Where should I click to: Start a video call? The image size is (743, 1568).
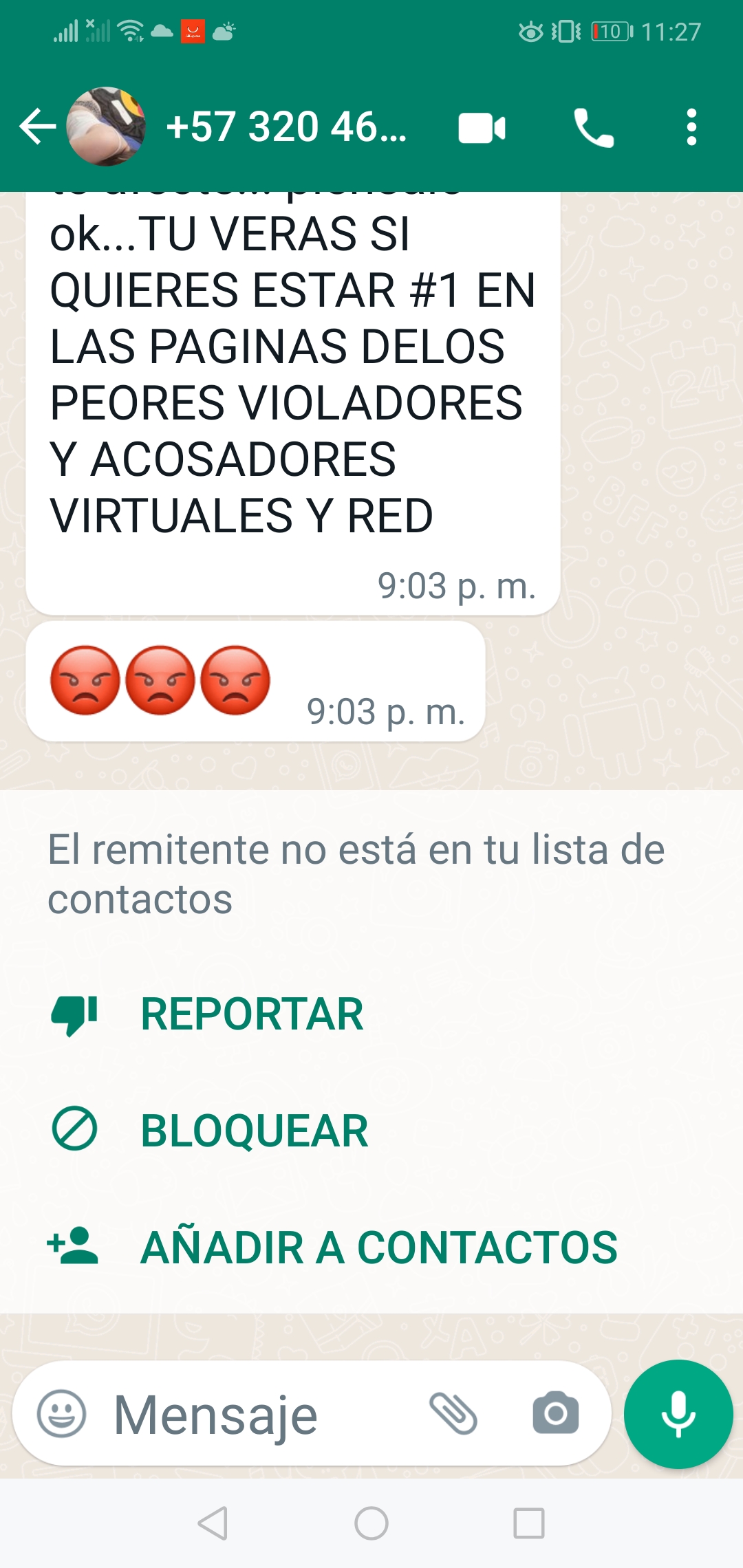tap(482, 128)
